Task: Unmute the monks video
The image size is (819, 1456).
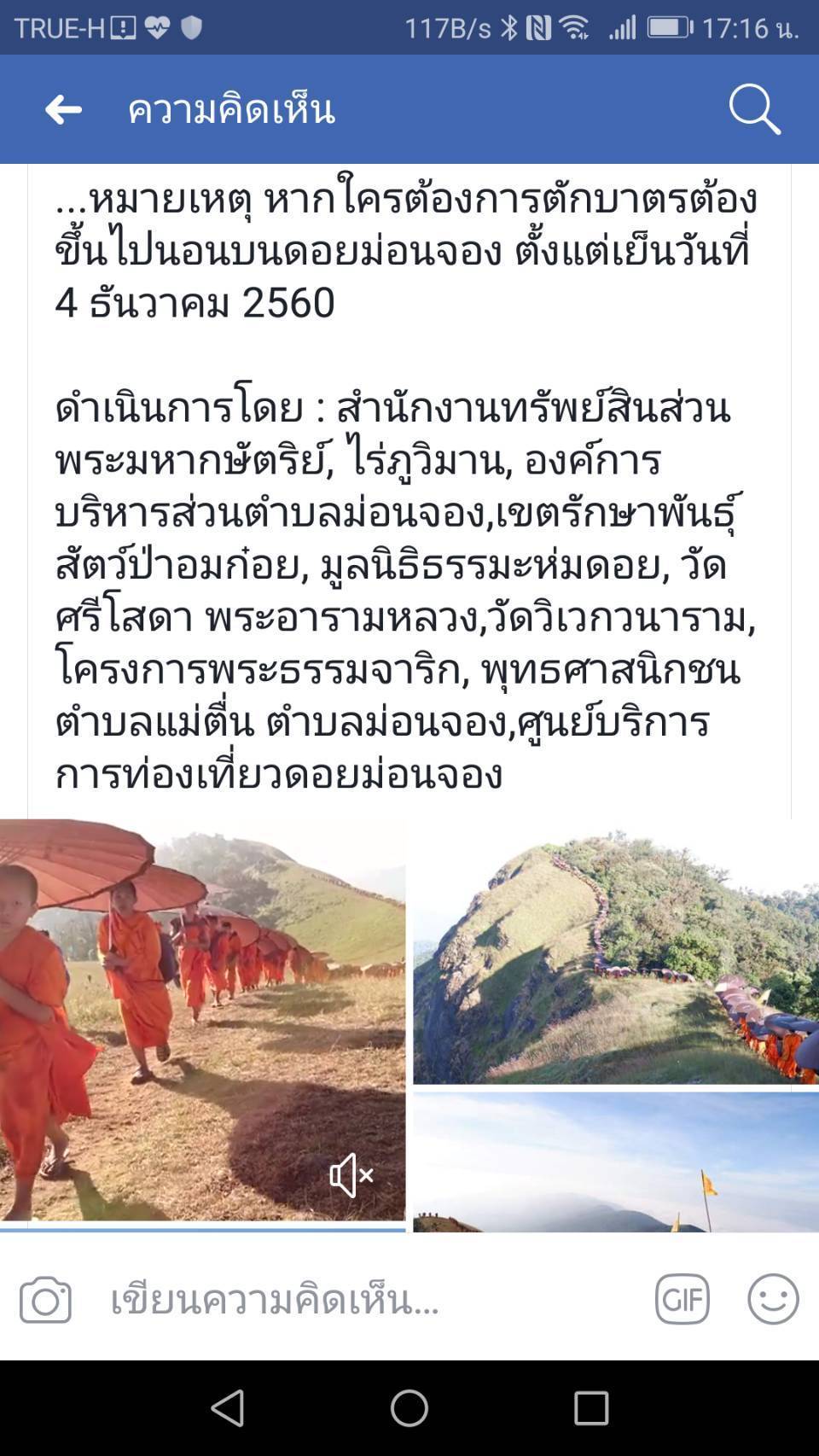Action: point(351,1176)
